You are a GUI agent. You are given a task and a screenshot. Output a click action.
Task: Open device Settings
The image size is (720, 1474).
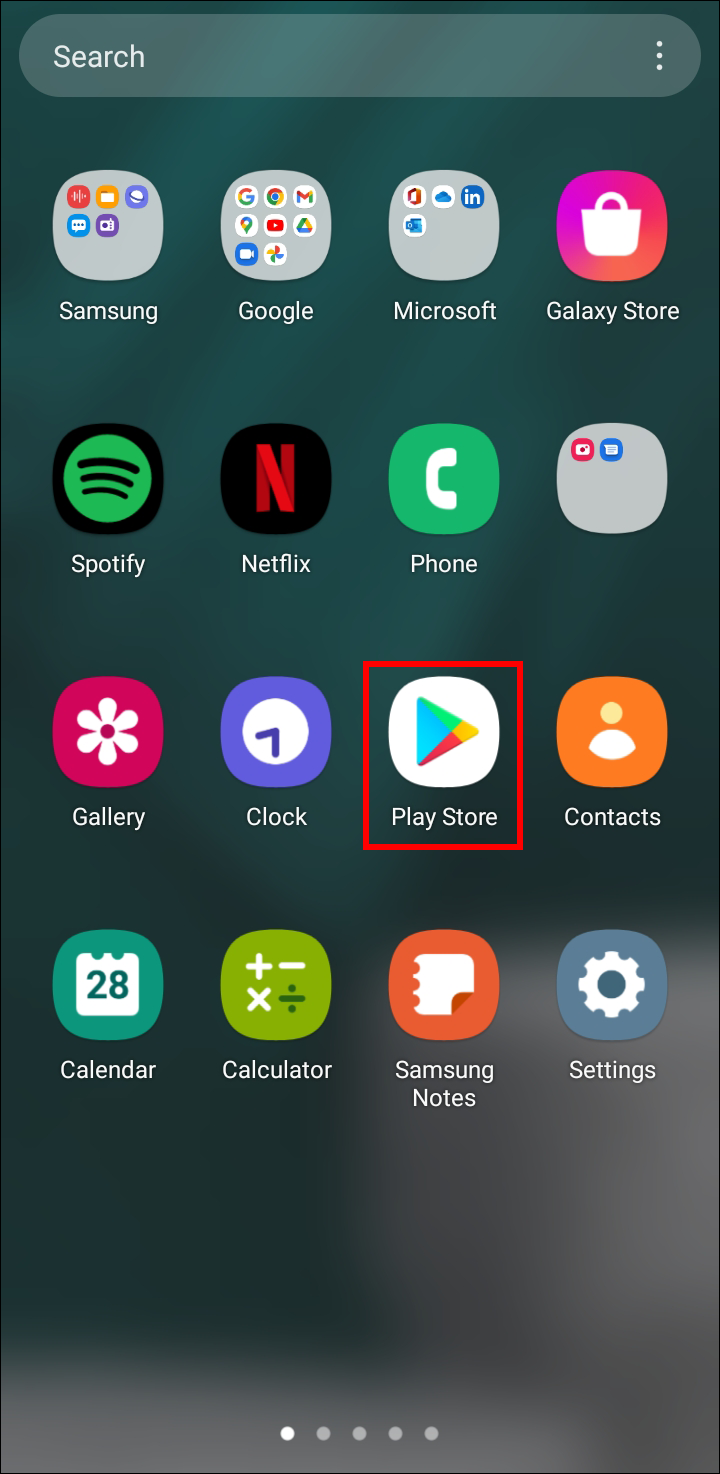point(612,985)
